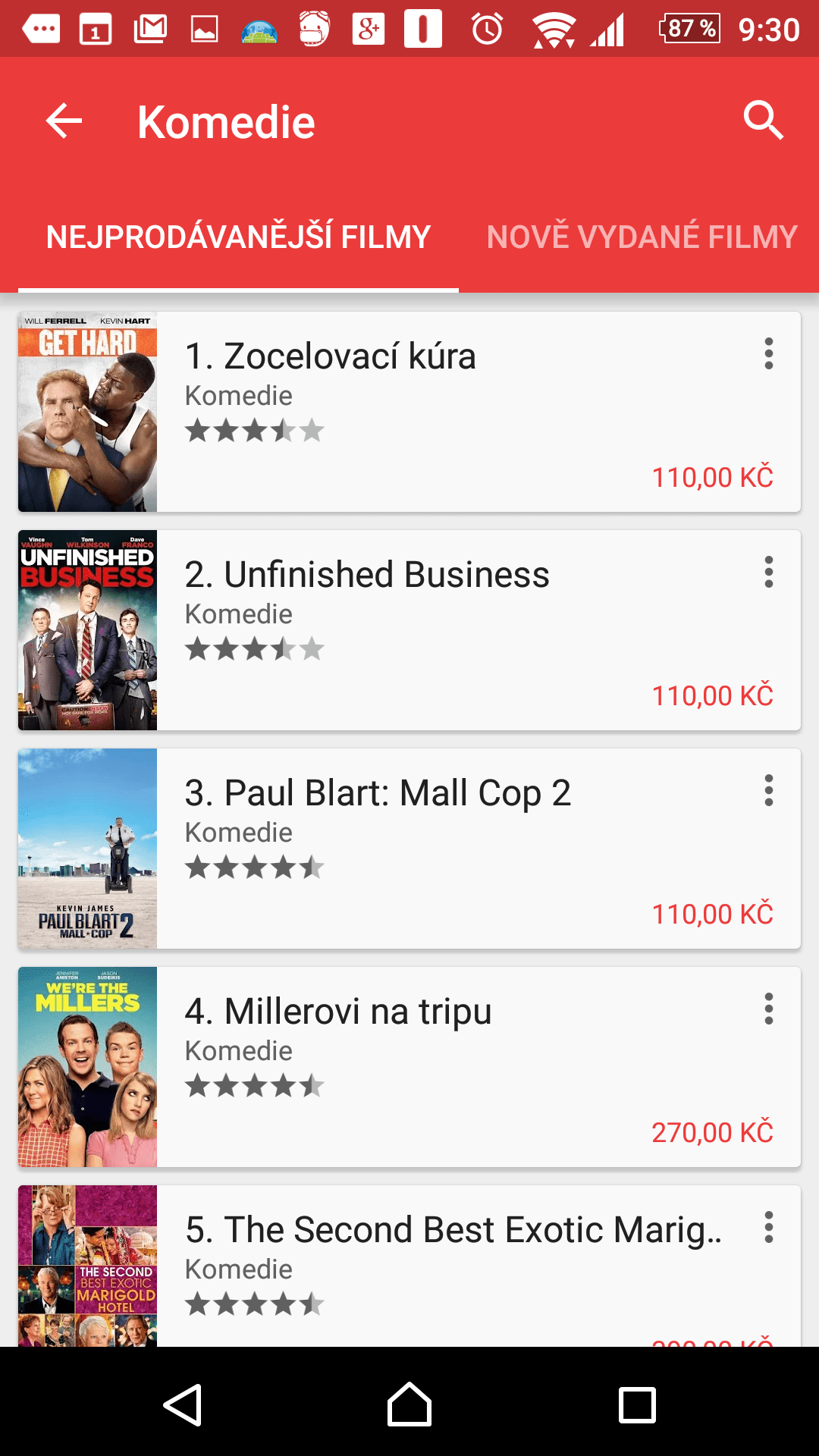The height and width of the screenshot is (1456, 819).
Task: Open search in the Komedie screen
Action: pyautogui.click(x=762, y=121)
